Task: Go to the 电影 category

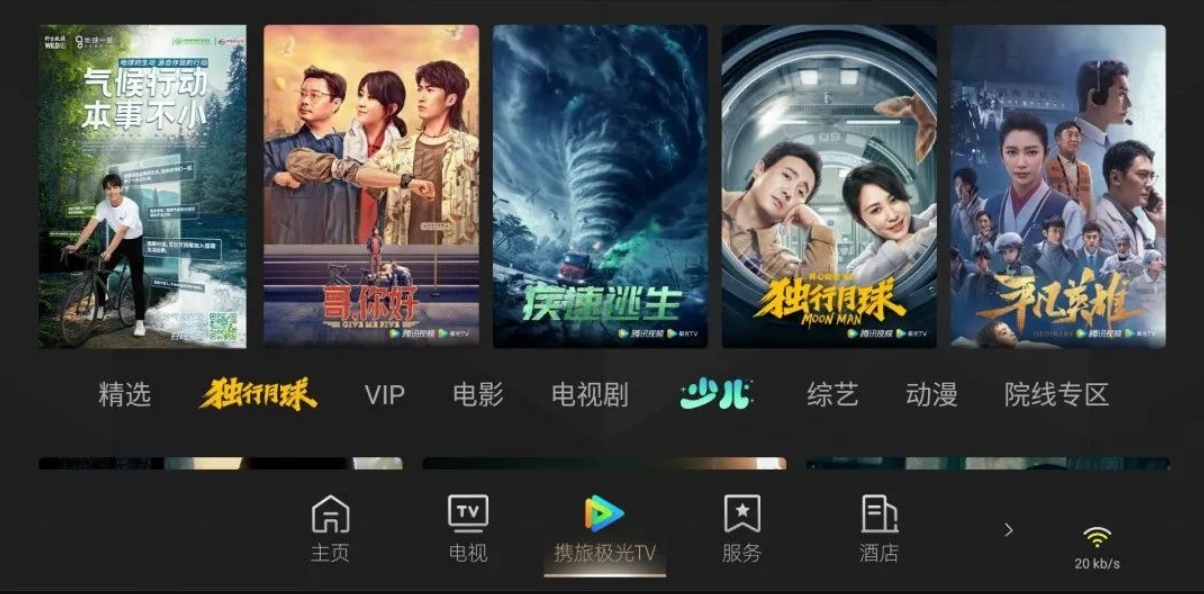Action: [478, 395]
